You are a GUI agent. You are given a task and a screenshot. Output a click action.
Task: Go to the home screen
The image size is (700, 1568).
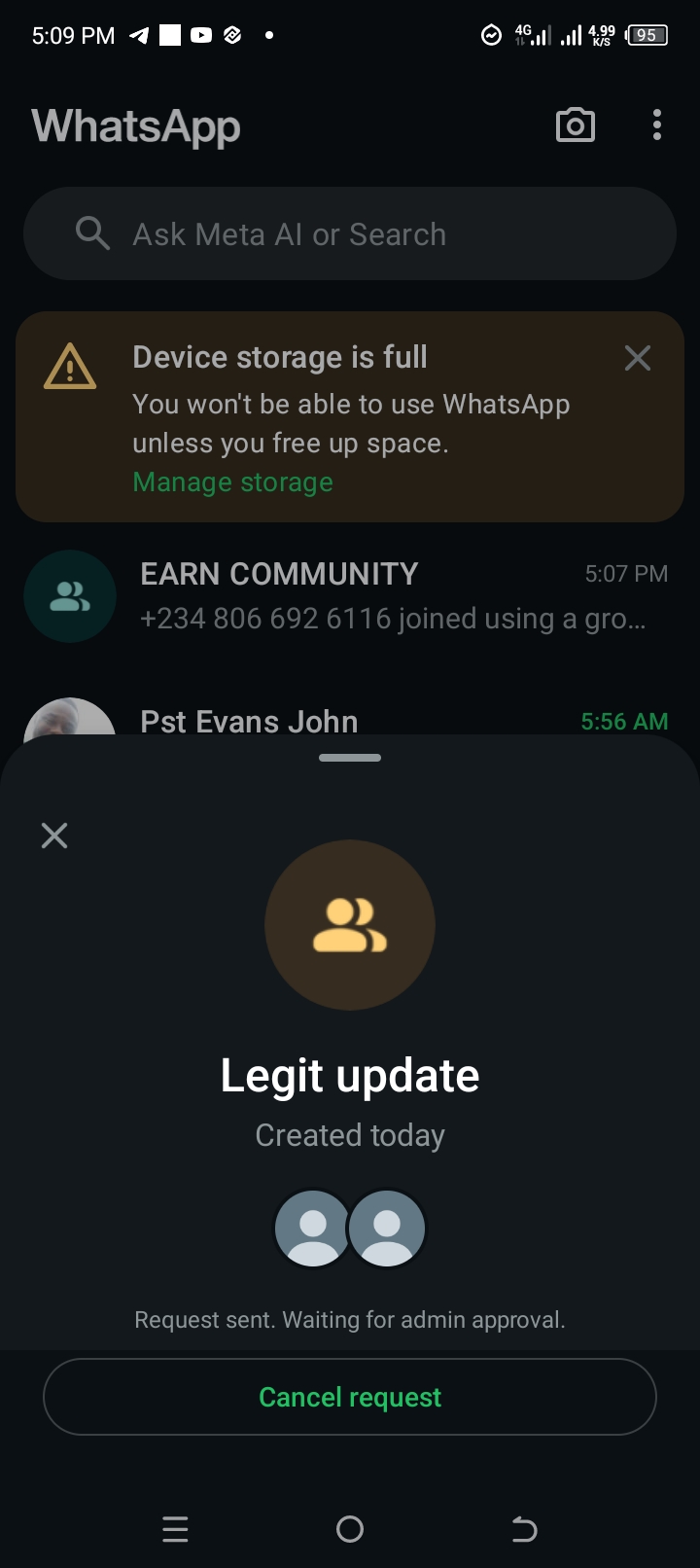tap(350, 1529)
